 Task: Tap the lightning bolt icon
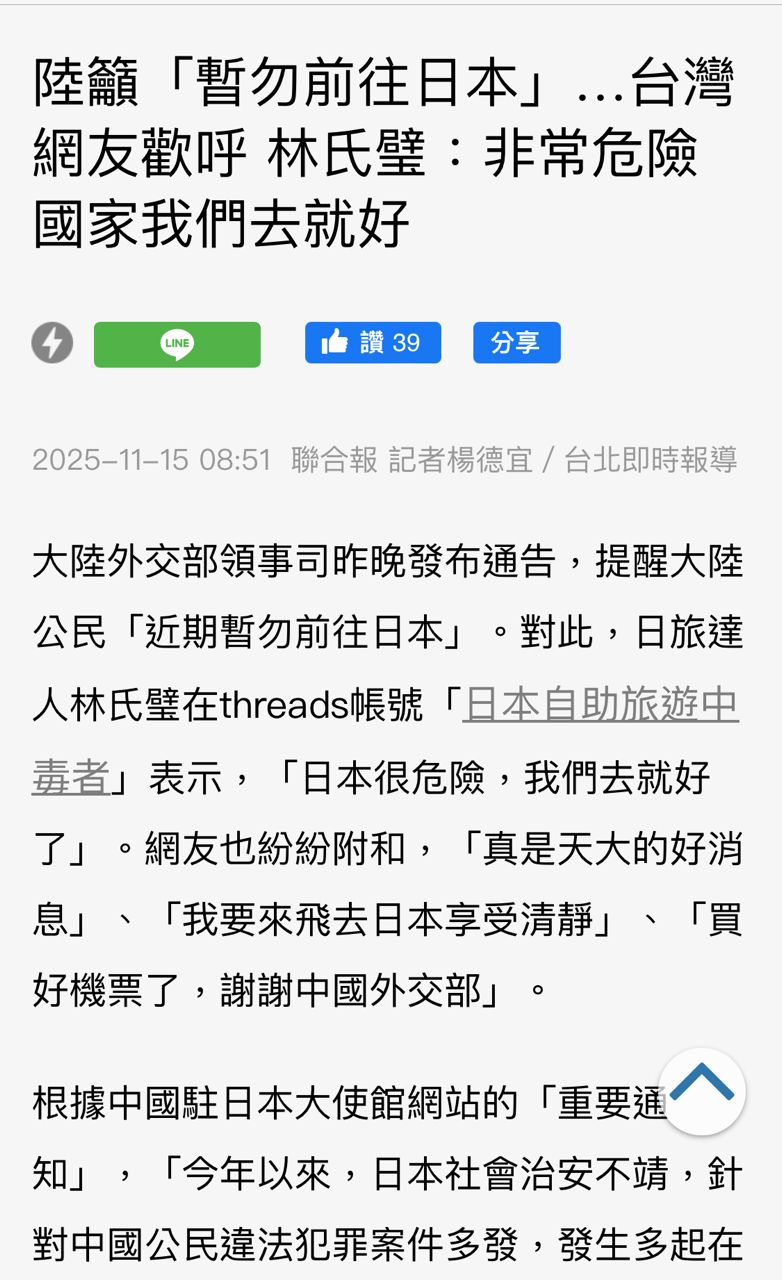coord(52,343)
